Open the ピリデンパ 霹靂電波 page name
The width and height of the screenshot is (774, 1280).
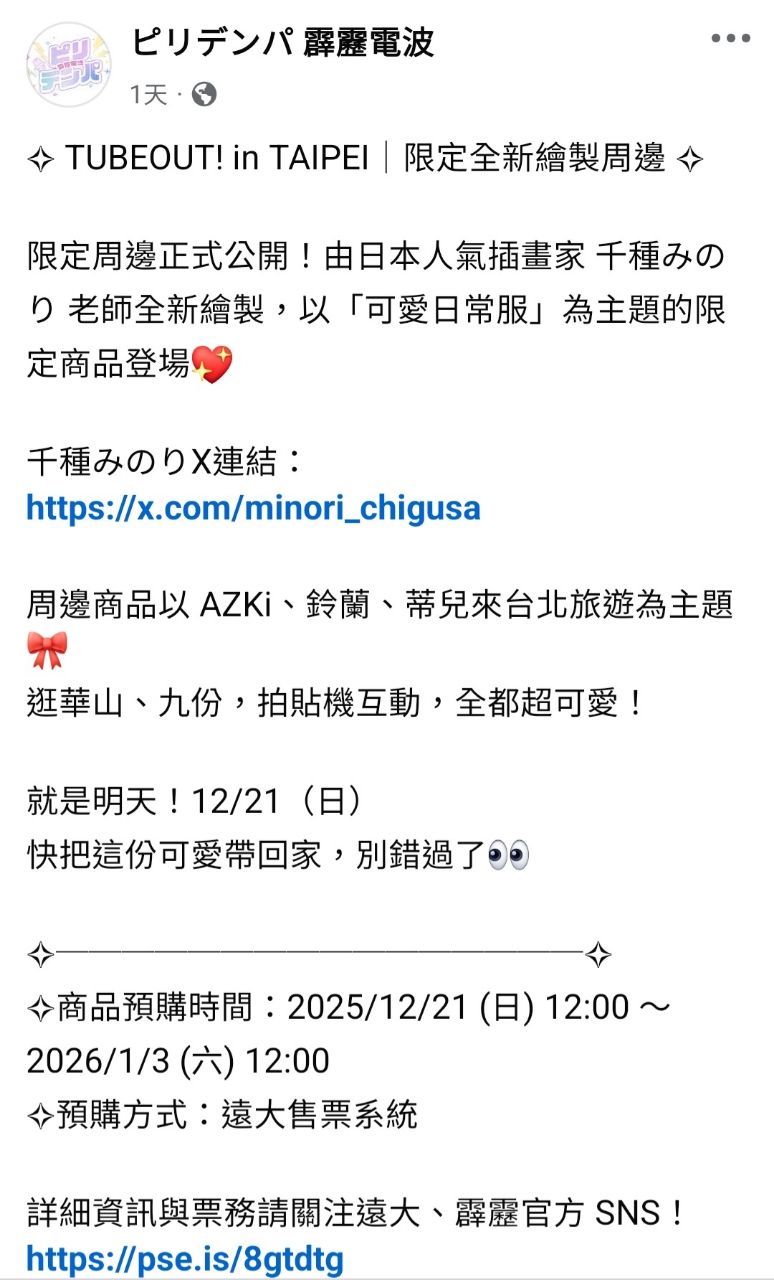pos(282,43)
